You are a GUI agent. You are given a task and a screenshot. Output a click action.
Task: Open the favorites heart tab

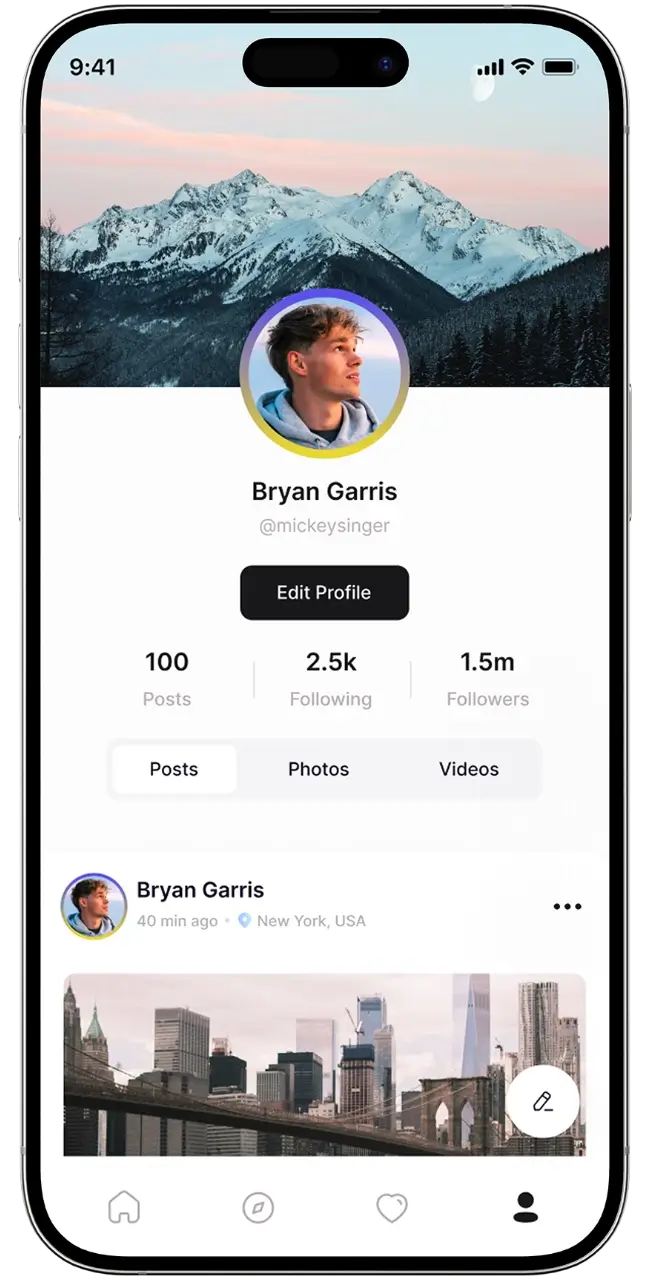(x=391, y=1207)
